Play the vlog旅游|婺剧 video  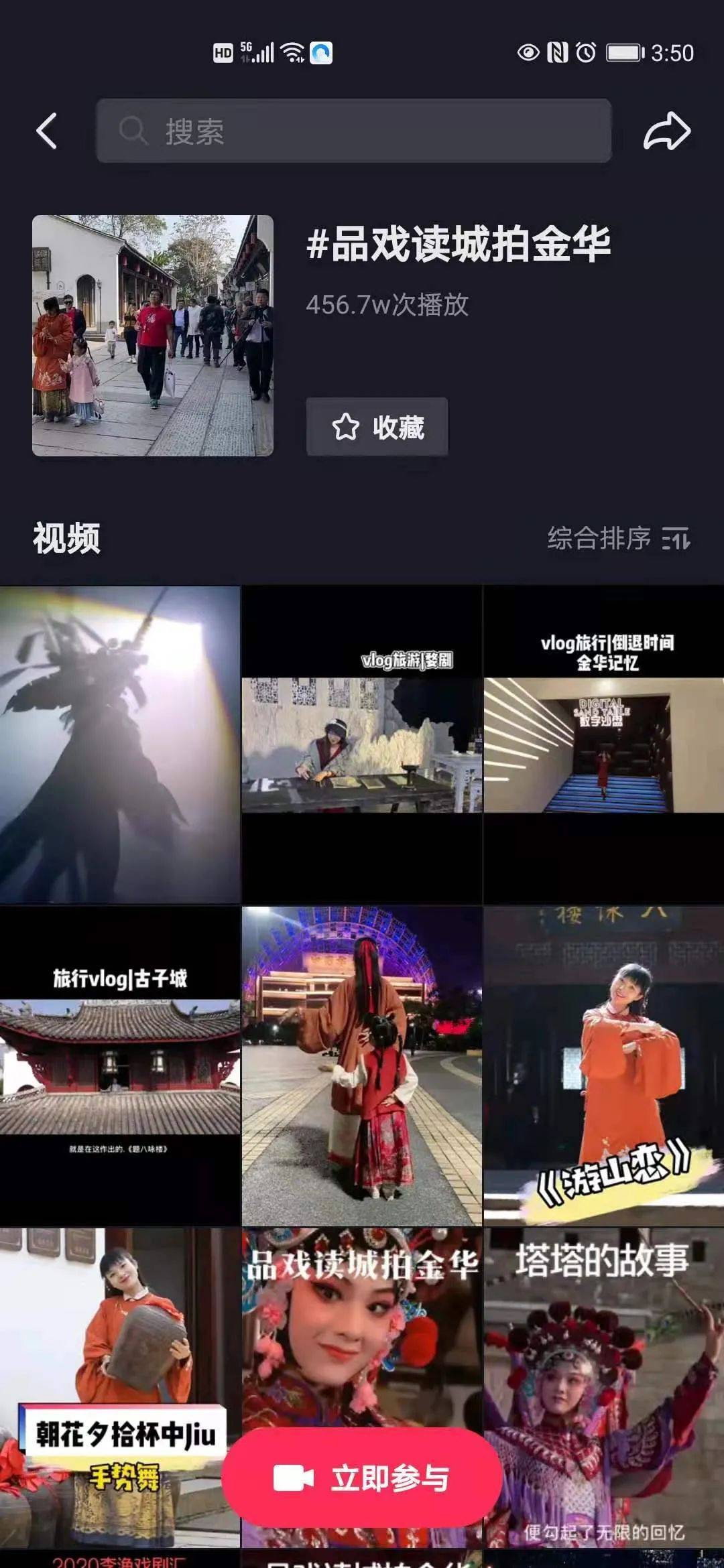(362, 745)
